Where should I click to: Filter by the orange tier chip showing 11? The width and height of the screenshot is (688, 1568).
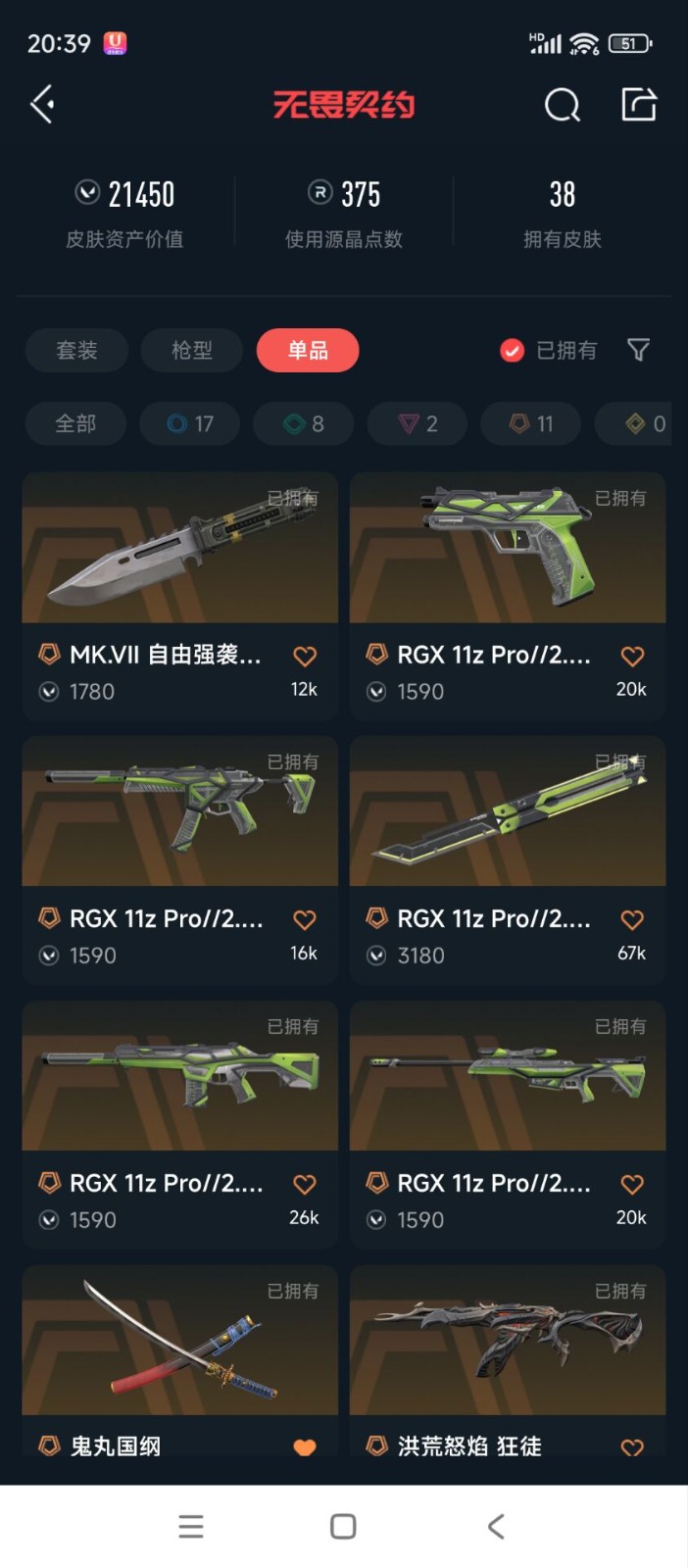(x=532, y=423)
